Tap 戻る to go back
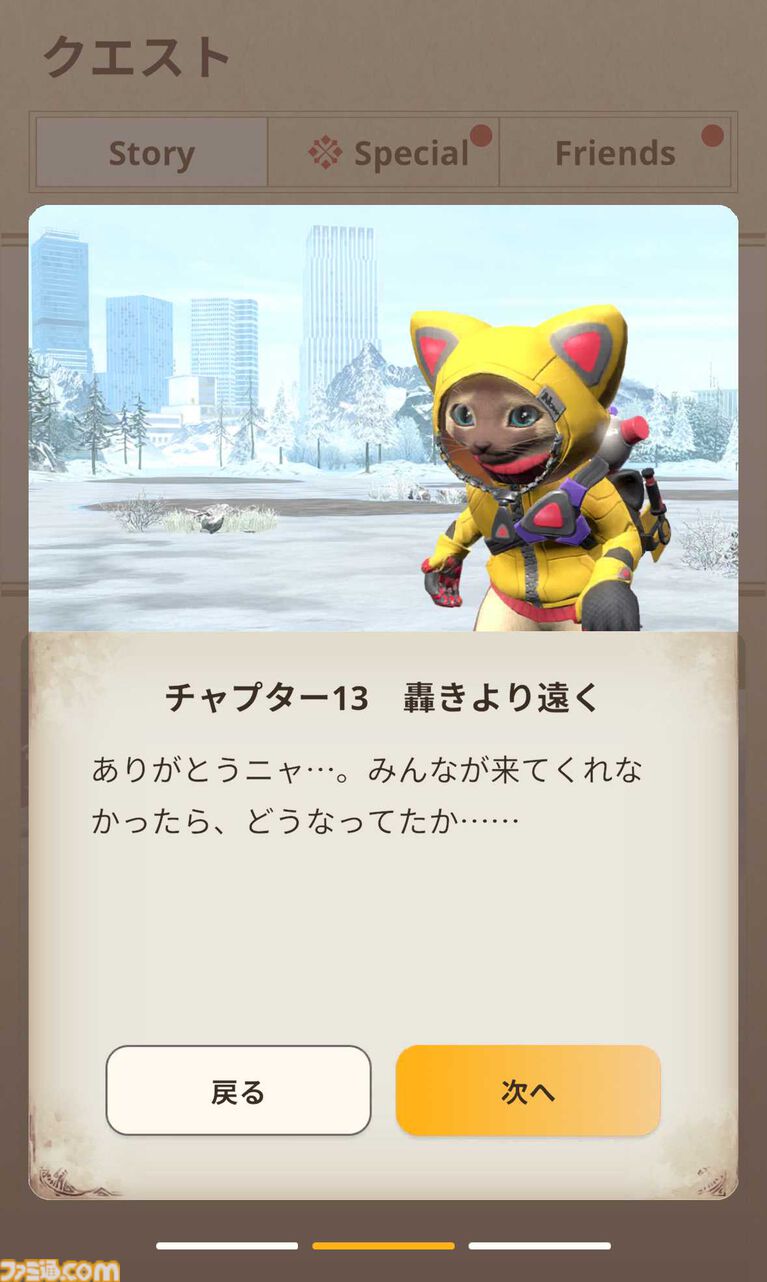 click(238, 1091)
